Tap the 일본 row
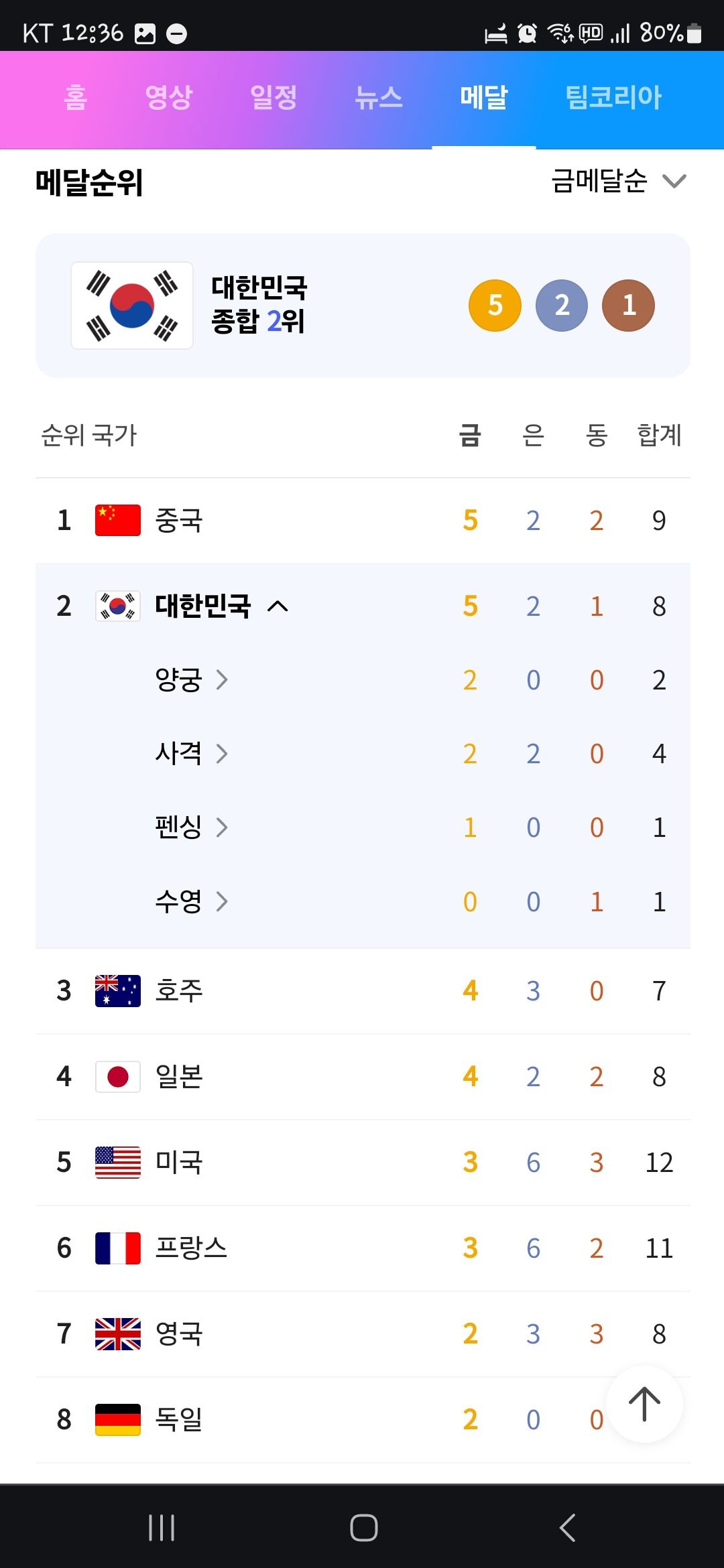This screenshot has height=1568, width=724. pos(363,1077)
